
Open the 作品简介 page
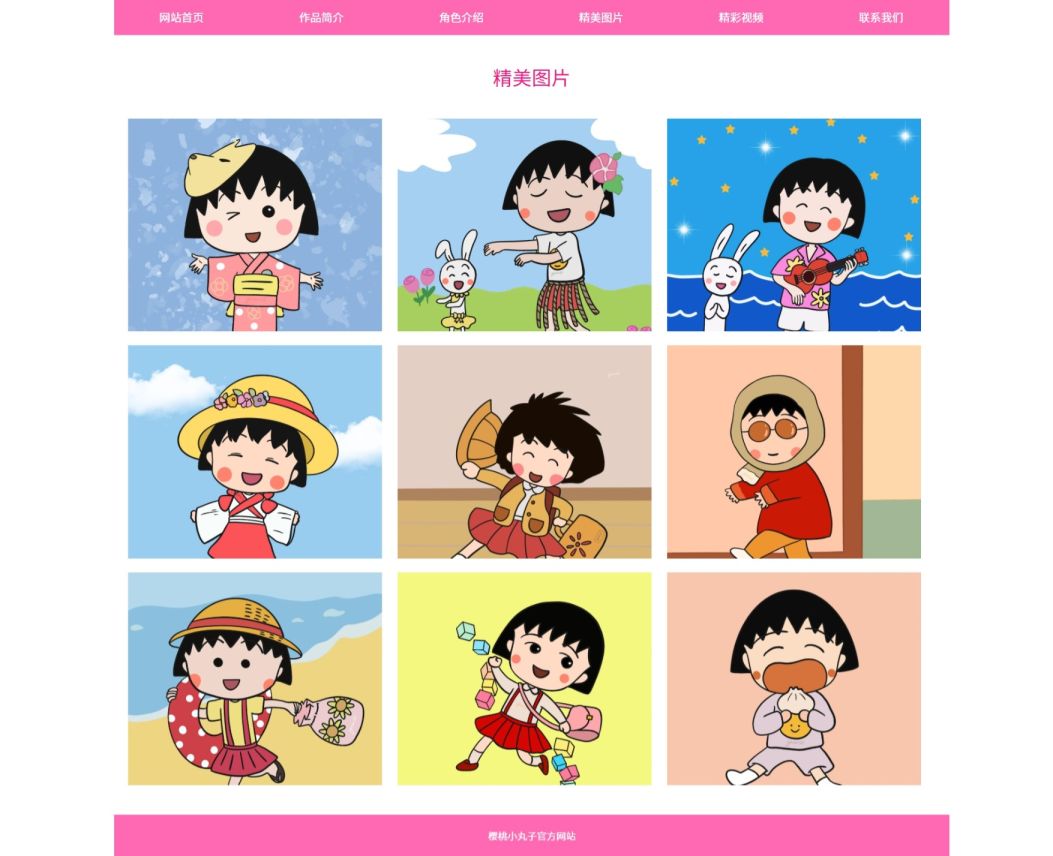(x=321, y=17)
